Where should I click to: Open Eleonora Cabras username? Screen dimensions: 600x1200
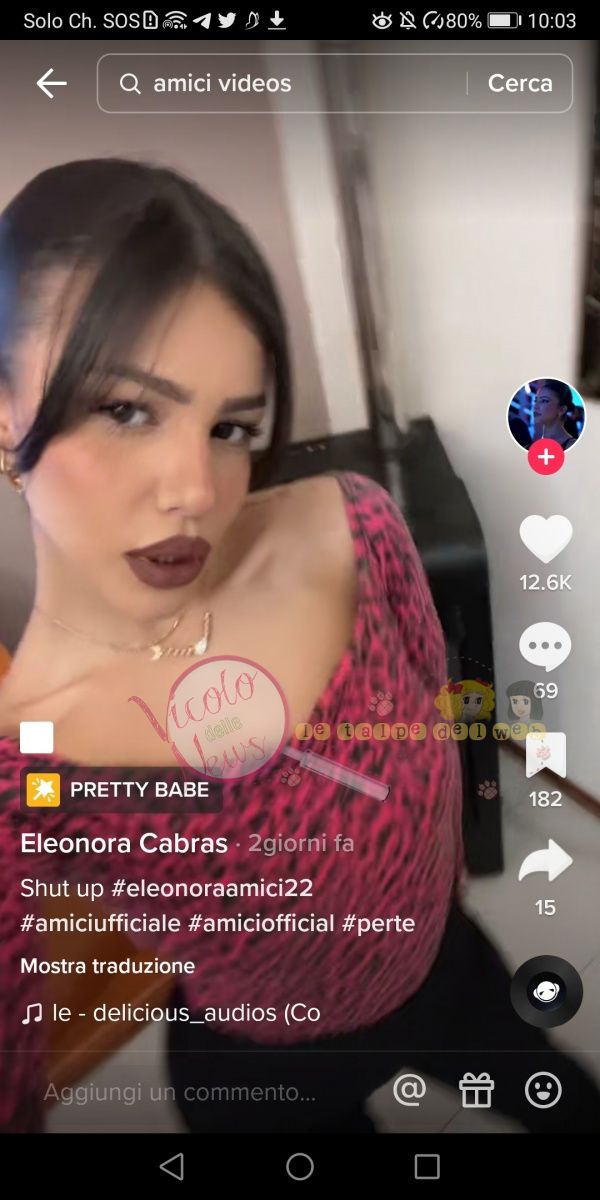(x=124, y=843)
